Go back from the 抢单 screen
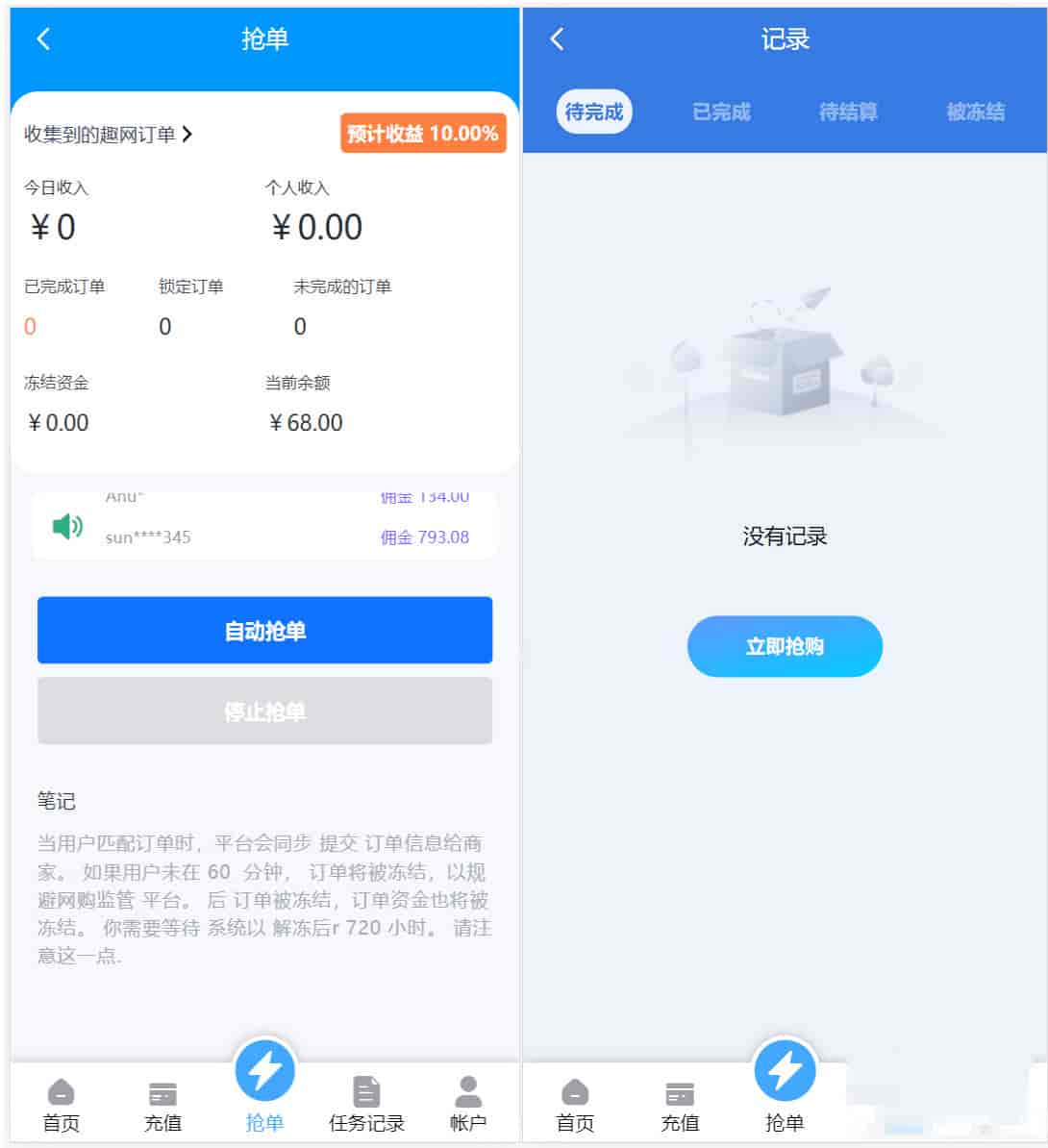Viewport: 1048px width, 1148px height. click(x=43, y=38)
